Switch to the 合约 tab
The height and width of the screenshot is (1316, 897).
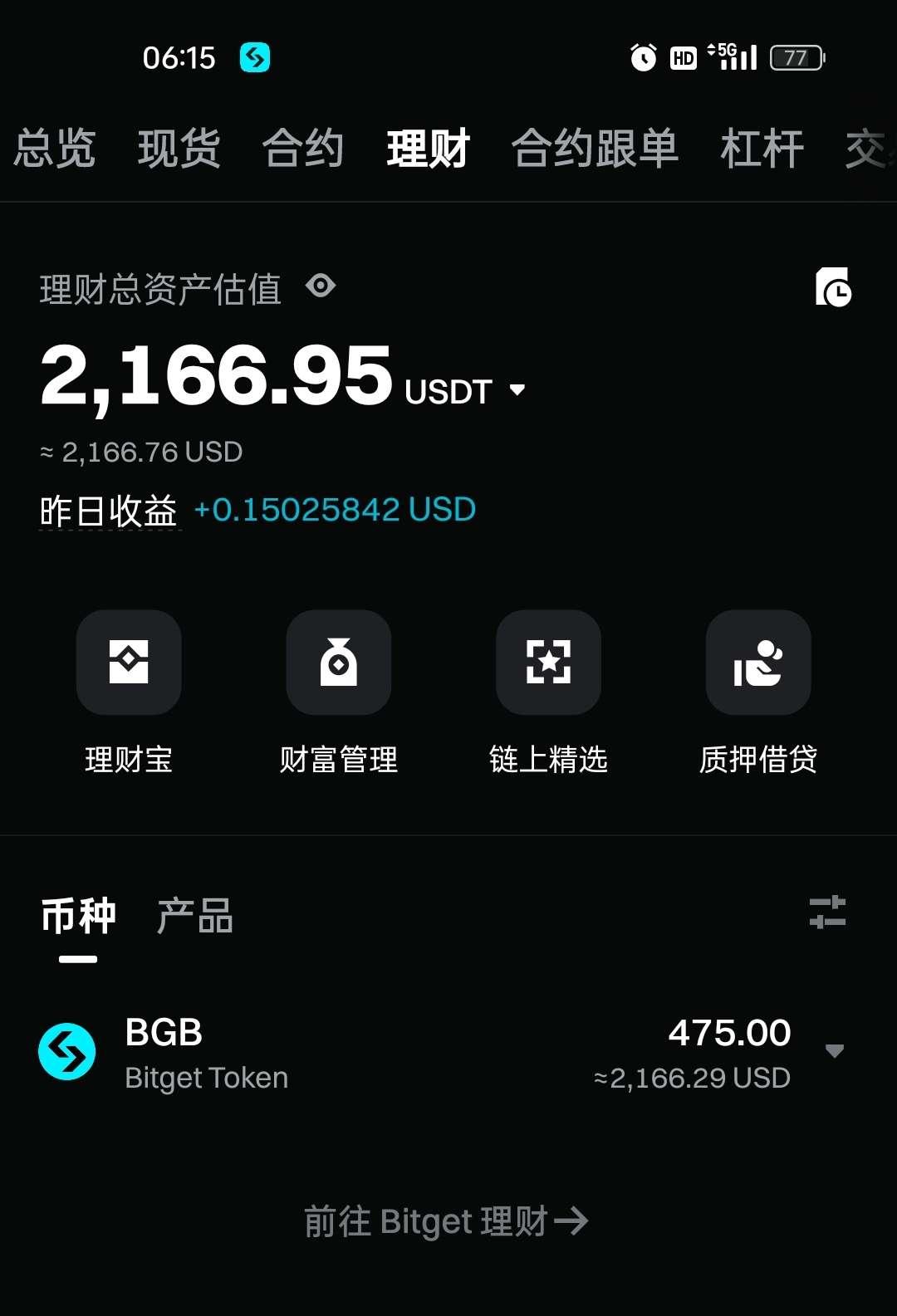303,149
